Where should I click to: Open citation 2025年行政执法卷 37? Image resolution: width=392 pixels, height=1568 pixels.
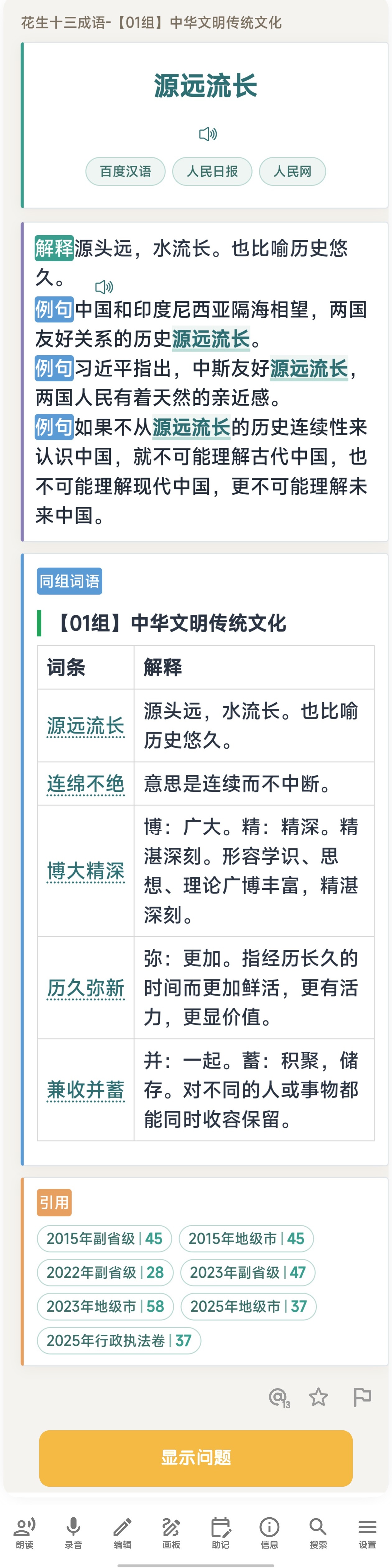(x=119, y=1341)
